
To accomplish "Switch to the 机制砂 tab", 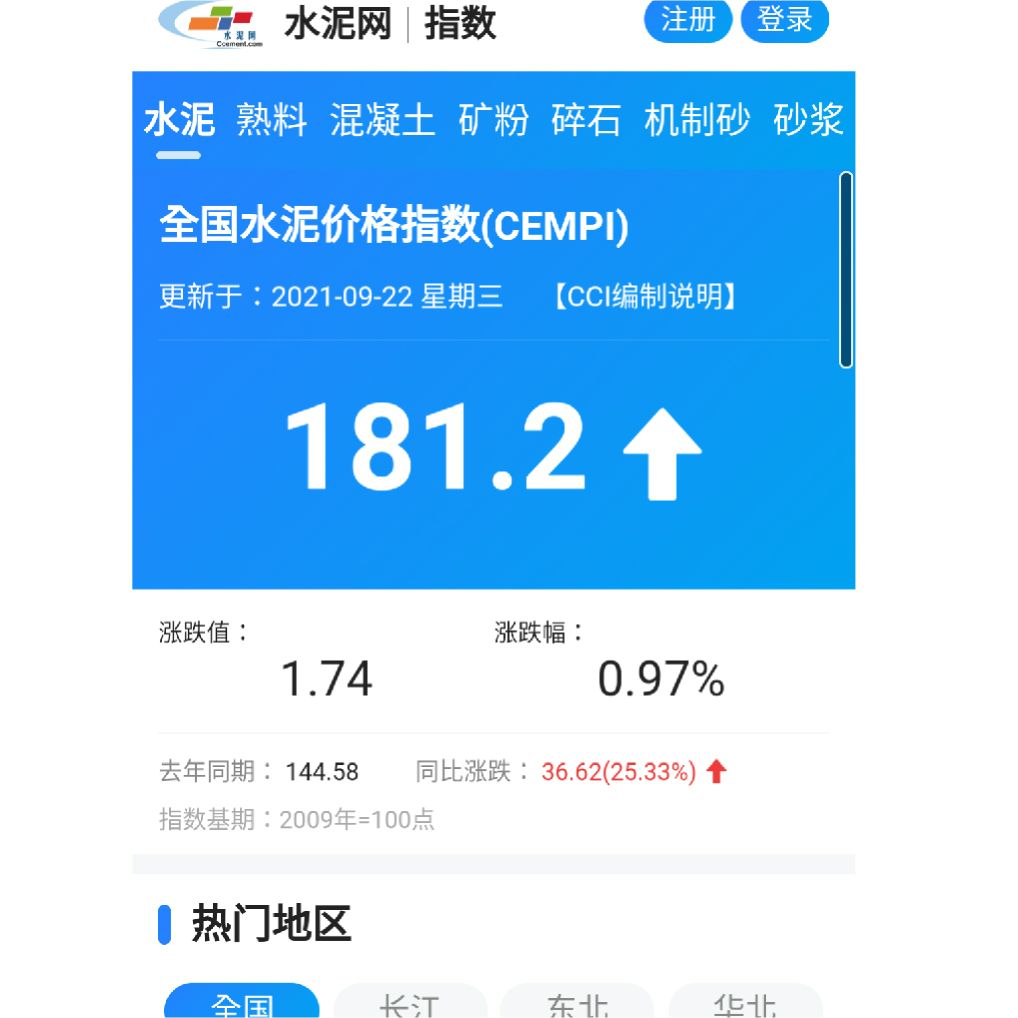I will [x=697, y=119].
